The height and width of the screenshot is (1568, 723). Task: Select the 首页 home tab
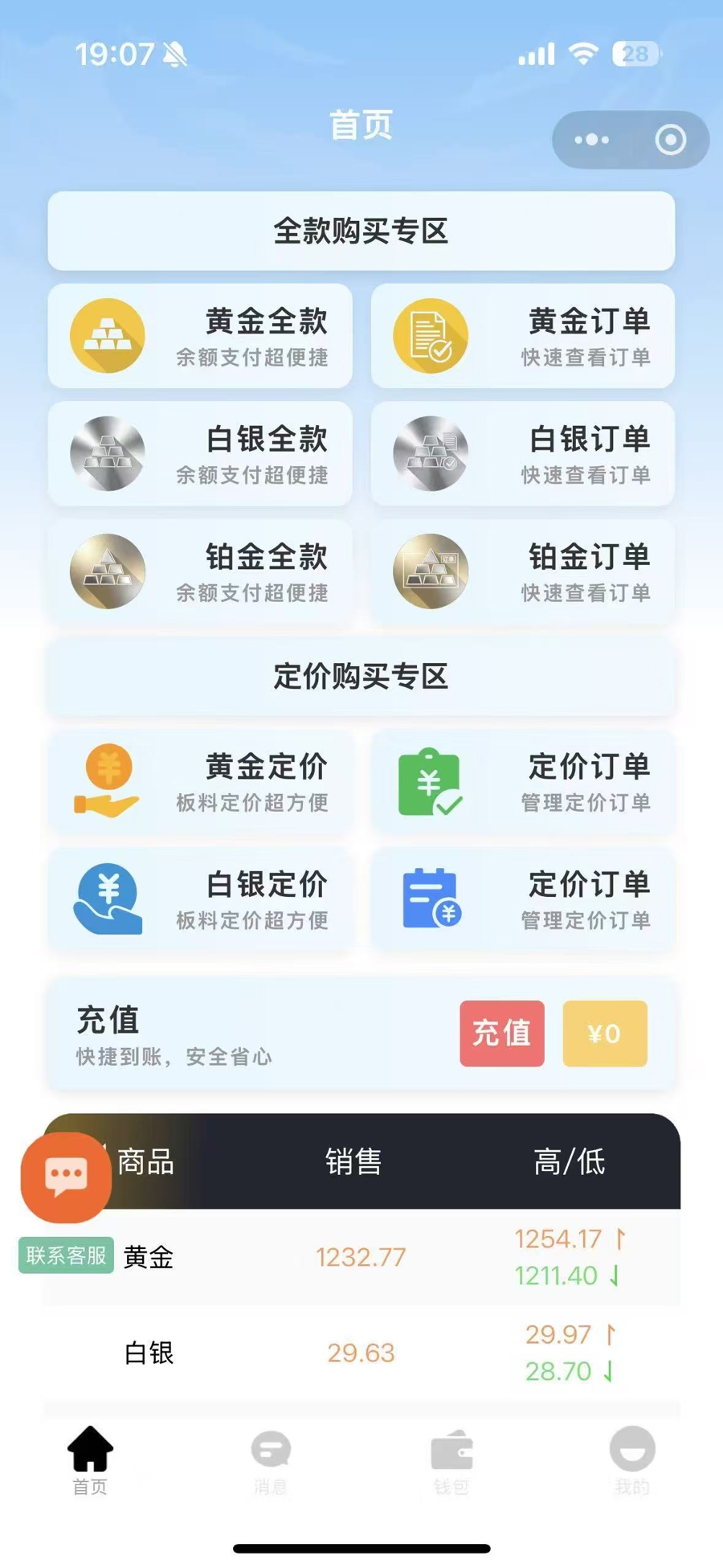point(90,1461)
